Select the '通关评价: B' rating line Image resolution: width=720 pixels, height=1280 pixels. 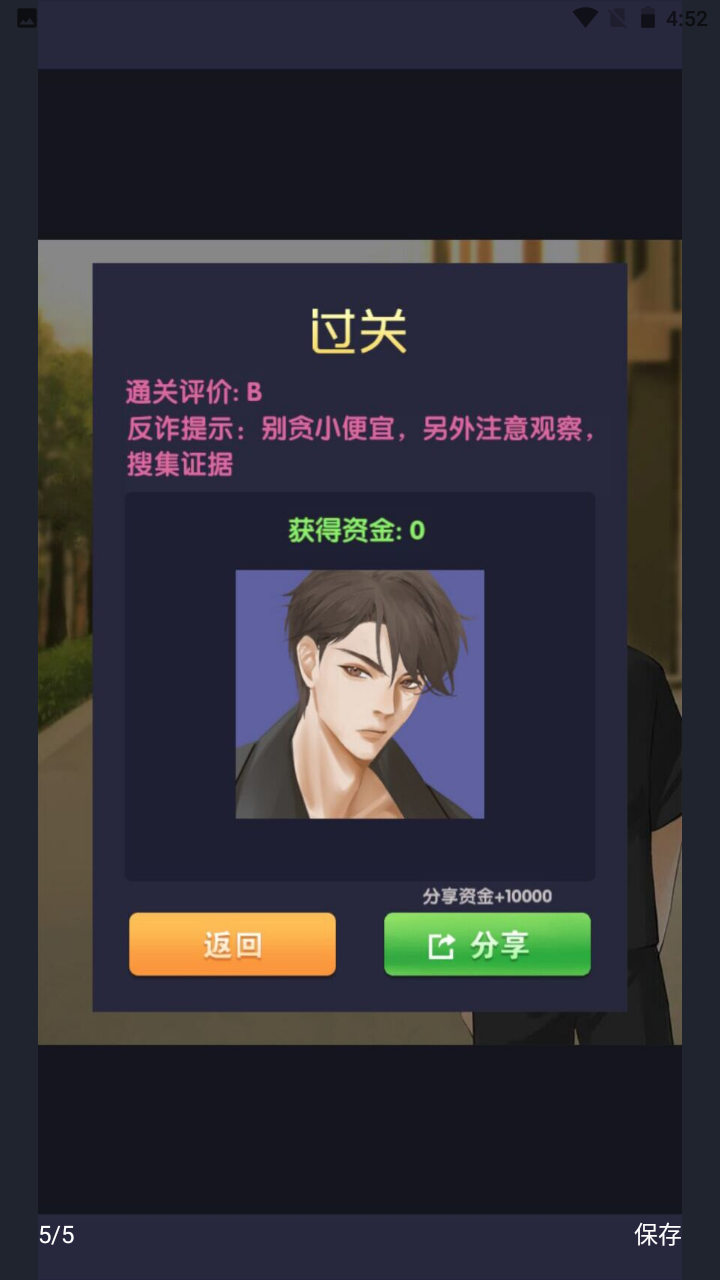click(x=192, y=393)
